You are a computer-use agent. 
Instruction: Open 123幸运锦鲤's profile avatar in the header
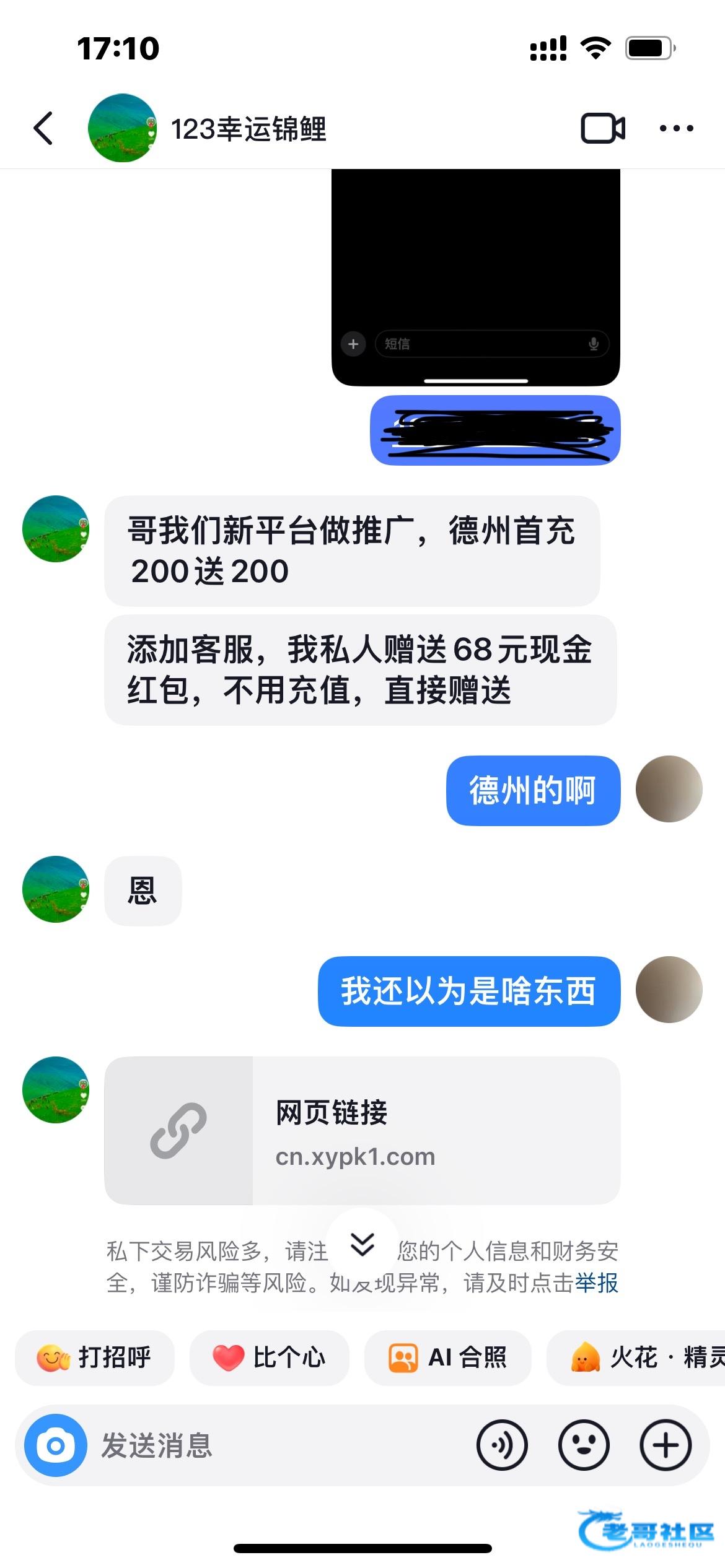click(x=122, y=128)
